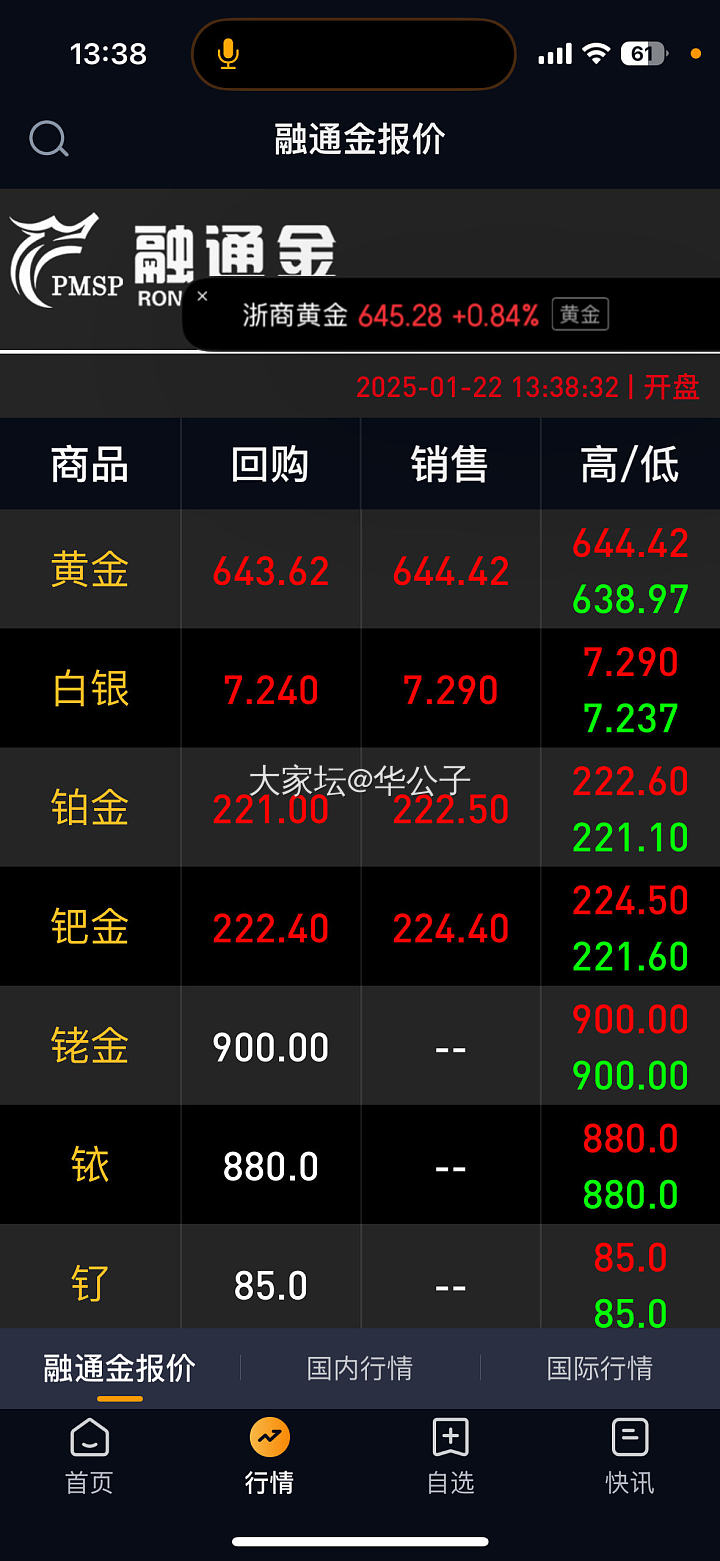Image resolution: width=720 pixels, height=1561 pixels.
Task: Select the 融通金报价 tab
Action: (120, 1368)
